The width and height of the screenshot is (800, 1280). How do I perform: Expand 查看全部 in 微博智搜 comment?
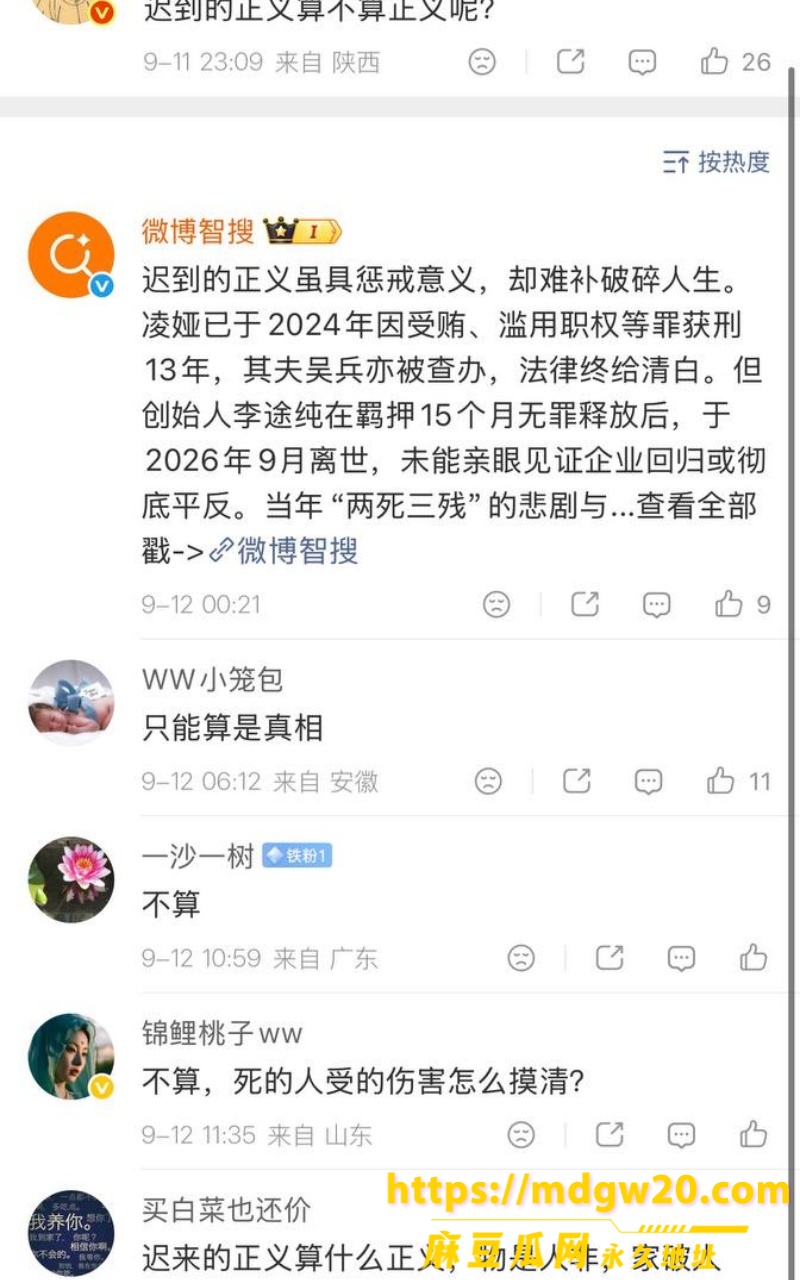coord(697,506)
